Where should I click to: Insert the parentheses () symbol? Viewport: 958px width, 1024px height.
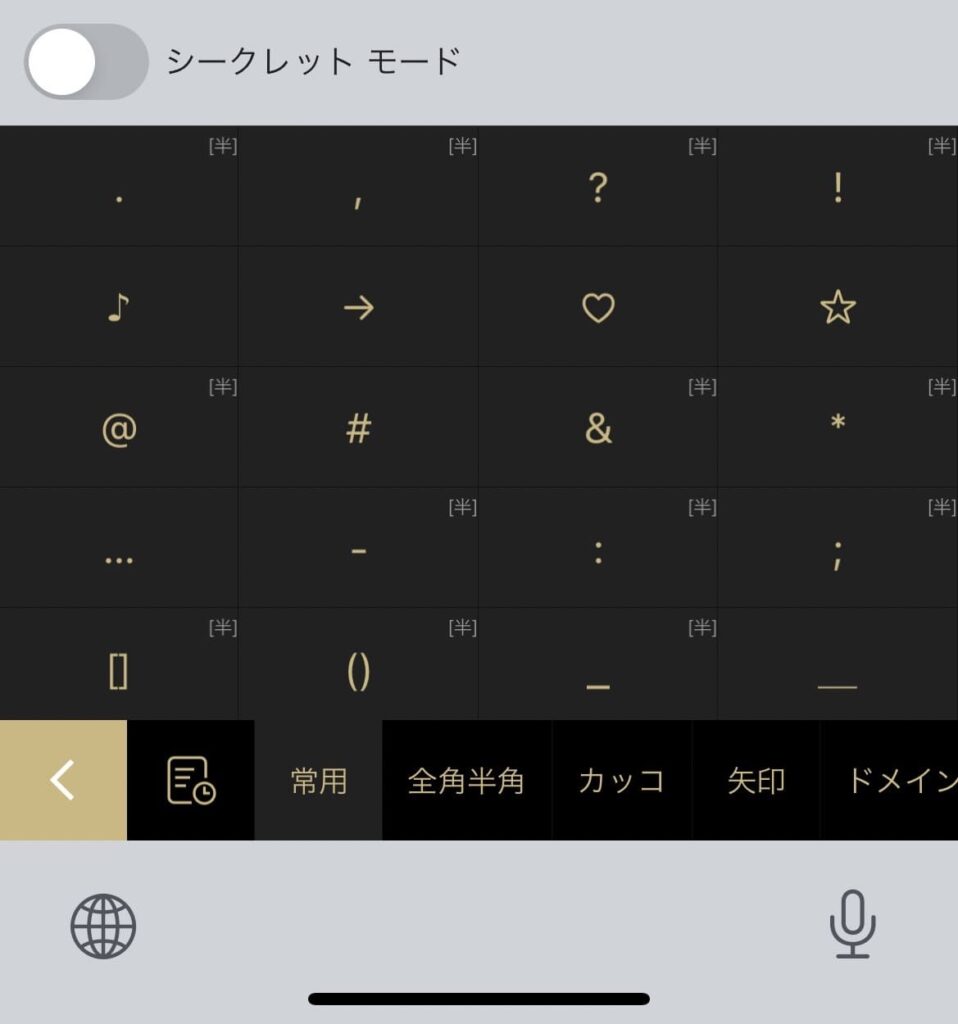point(358,671)
